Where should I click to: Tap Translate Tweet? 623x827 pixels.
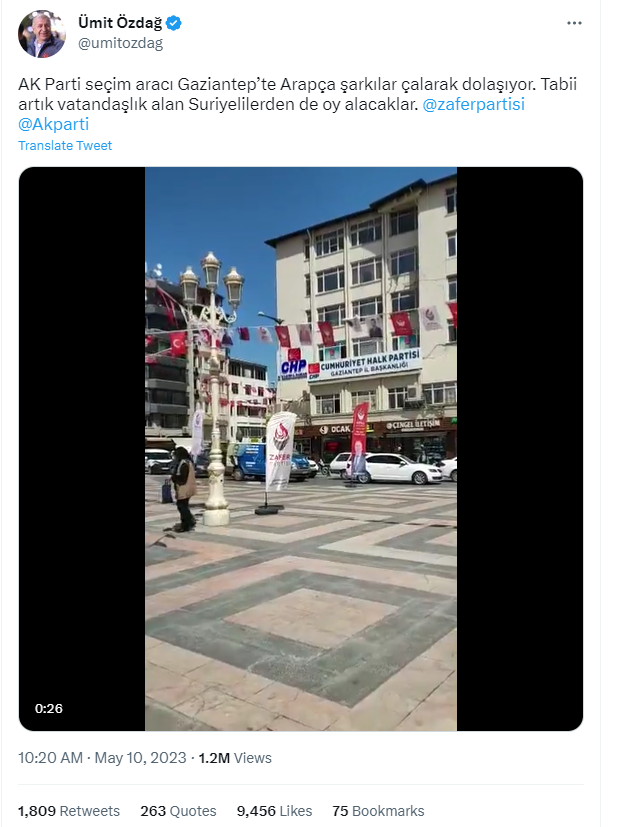[65, 146]
